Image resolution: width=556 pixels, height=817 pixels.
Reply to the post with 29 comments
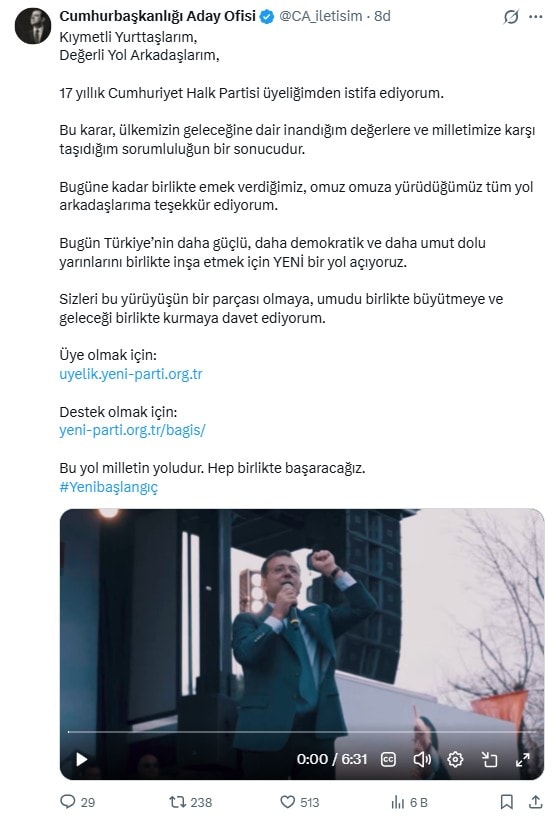pos(78,802)
